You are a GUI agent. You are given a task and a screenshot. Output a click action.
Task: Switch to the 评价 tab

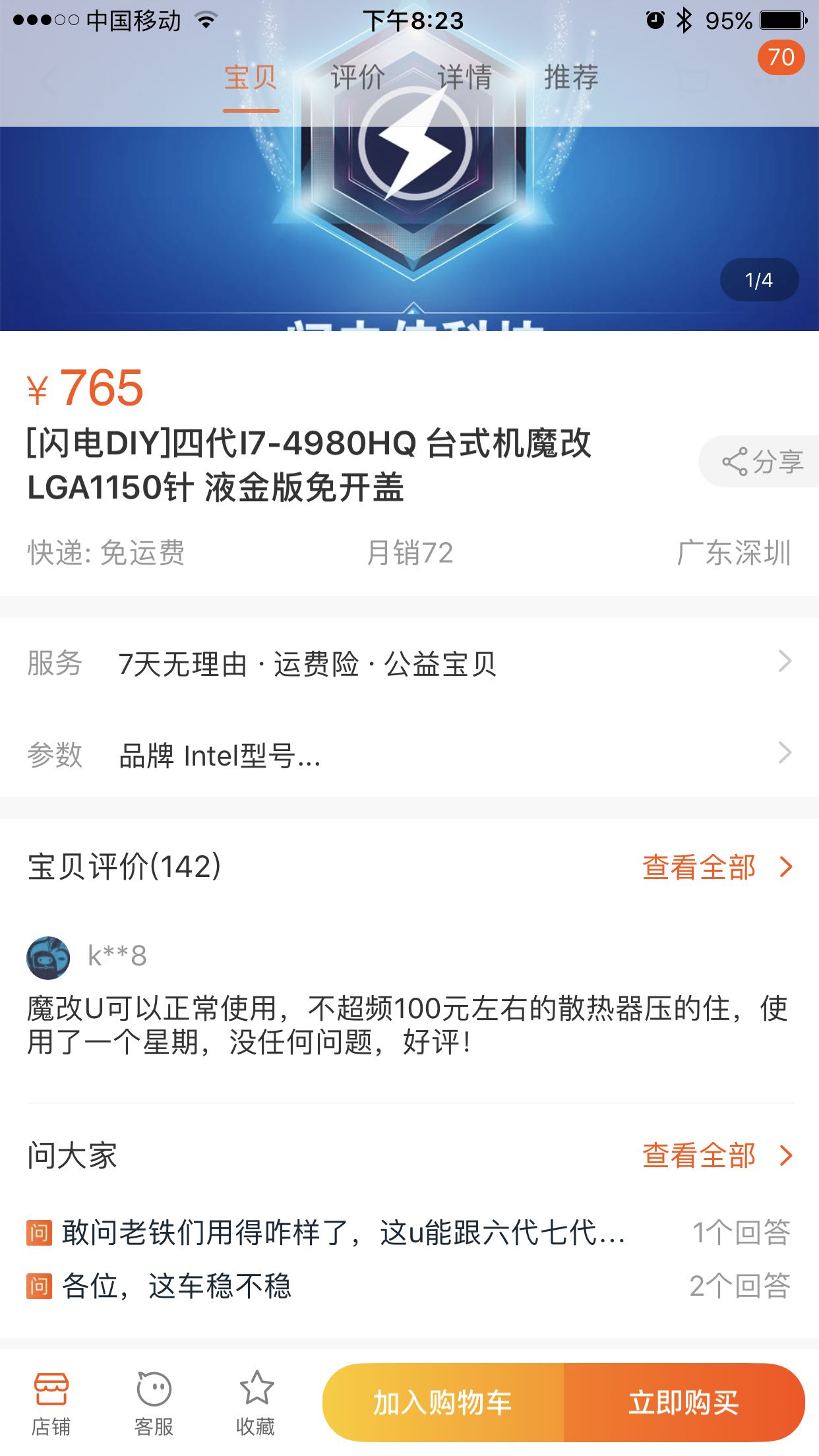tap(357, 78)
